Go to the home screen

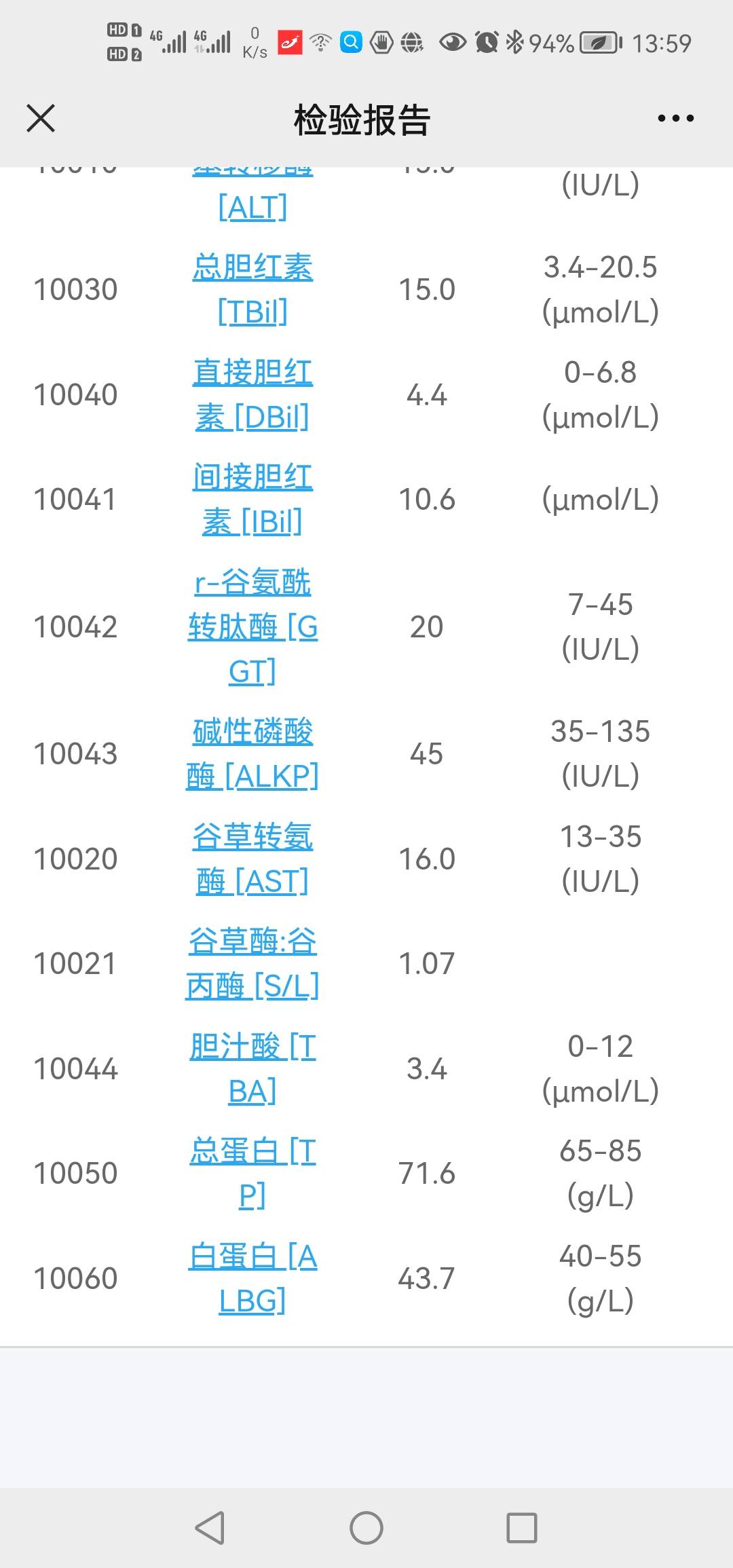point(366,1528)
